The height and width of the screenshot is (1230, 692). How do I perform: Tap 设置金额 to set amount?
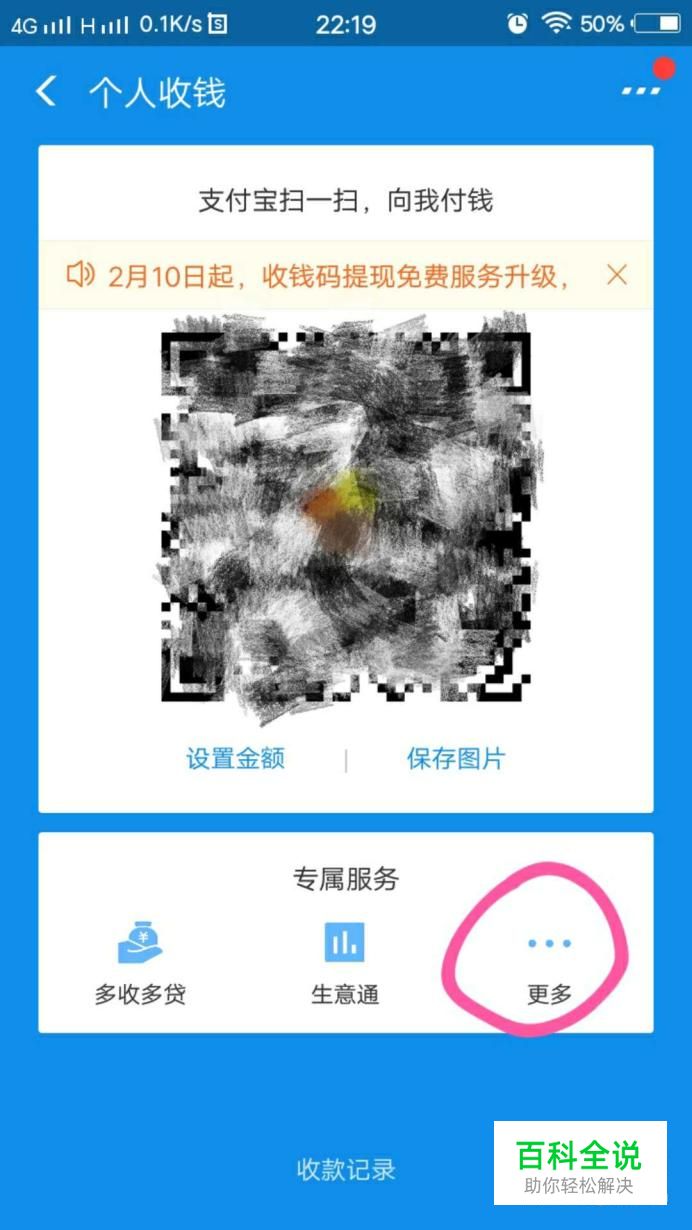point(236,758)
